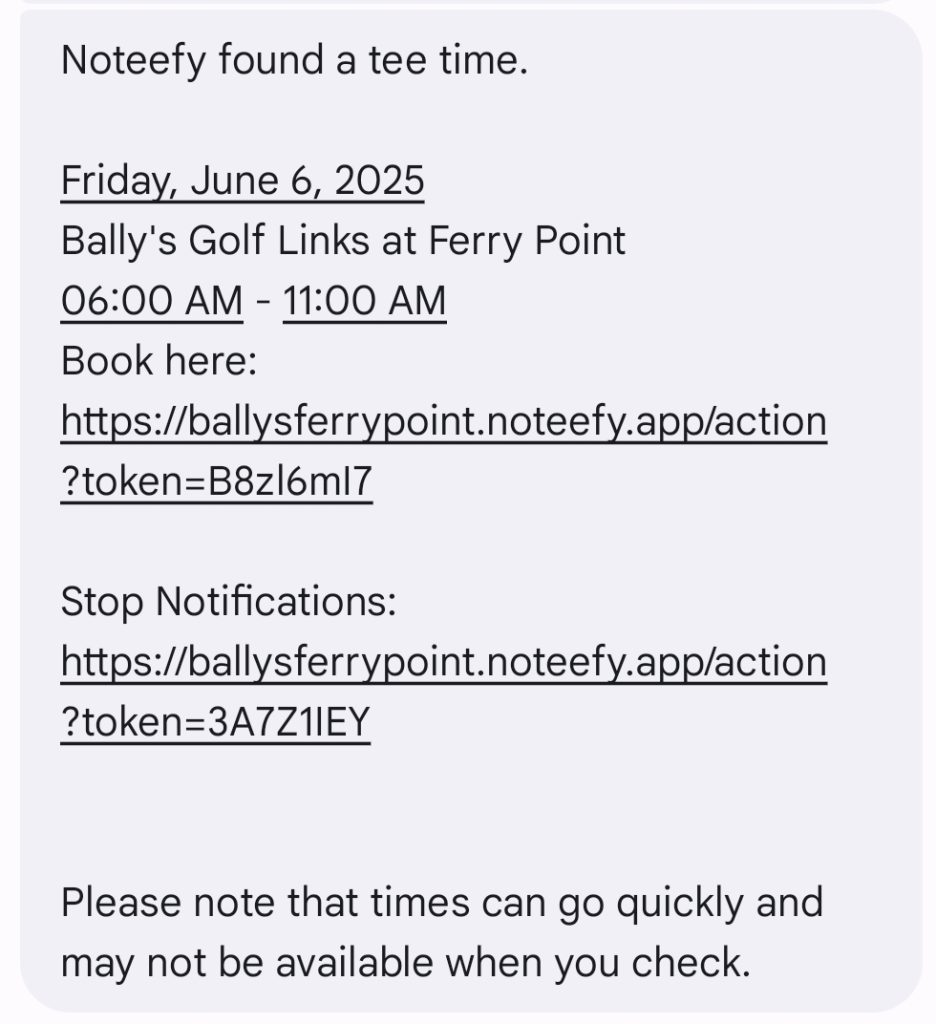The width and height of the screenshot is (936, 1024).
Task: Tap the Friday, June 6, 2025 date link
Action: tap(242, 182)
